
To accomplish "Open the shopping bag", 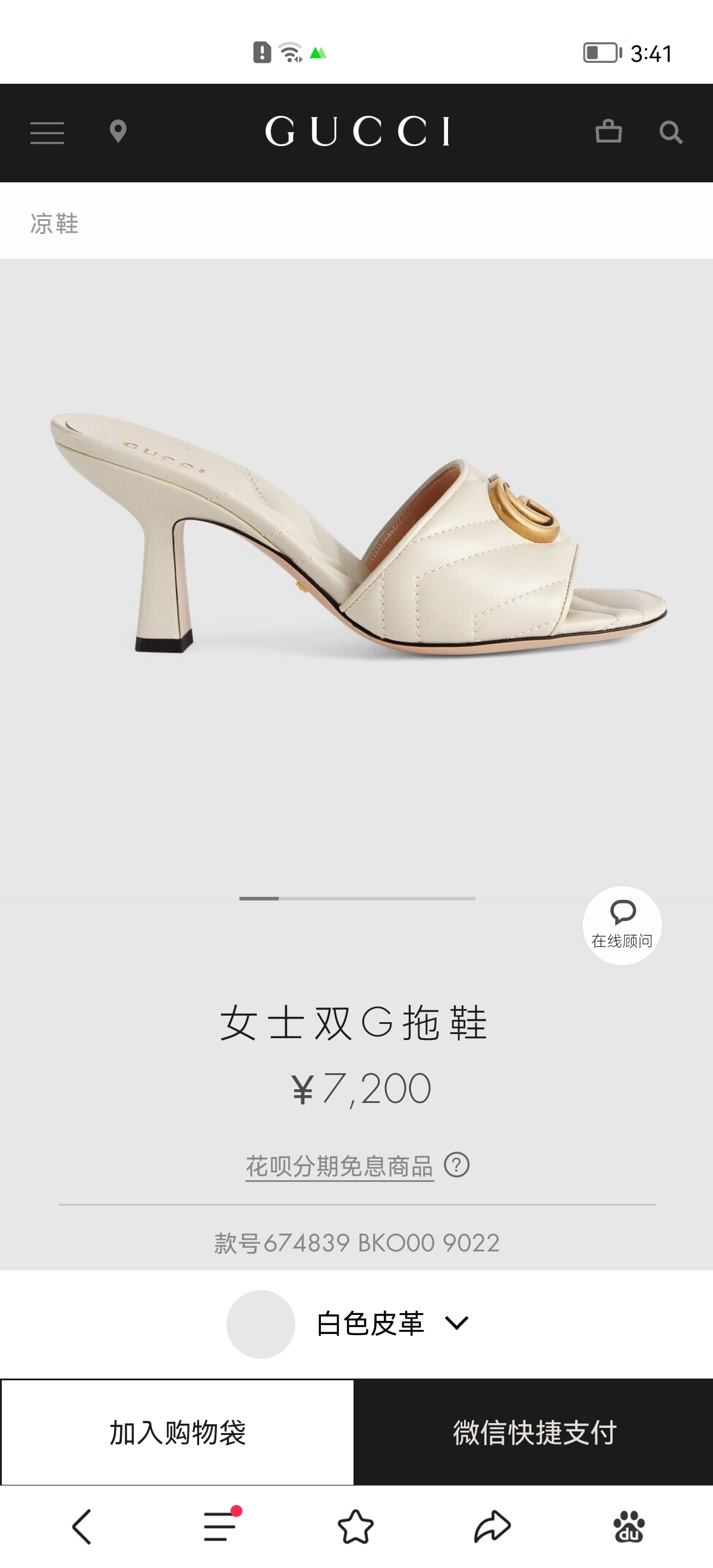I will pos(608,131).
